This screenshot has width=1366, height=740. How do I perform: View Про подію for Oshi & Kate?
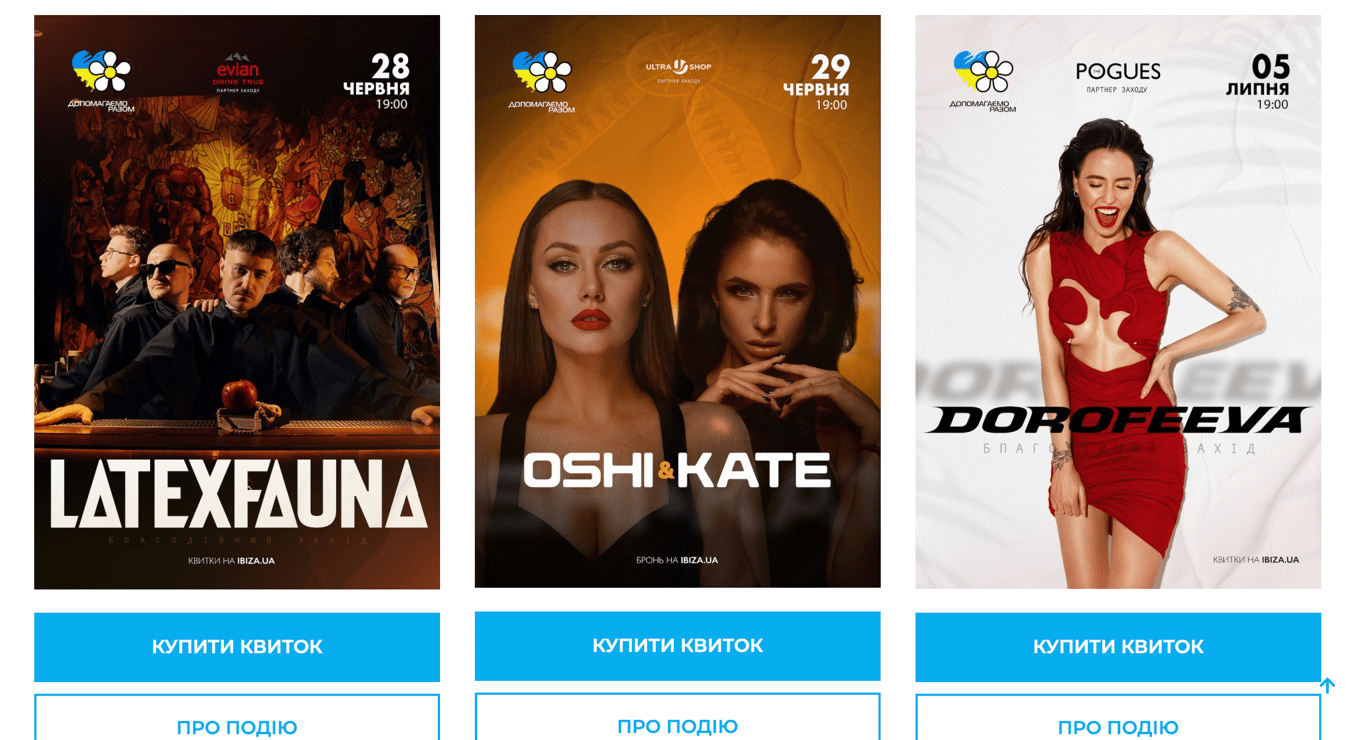(x=677, y=723)
